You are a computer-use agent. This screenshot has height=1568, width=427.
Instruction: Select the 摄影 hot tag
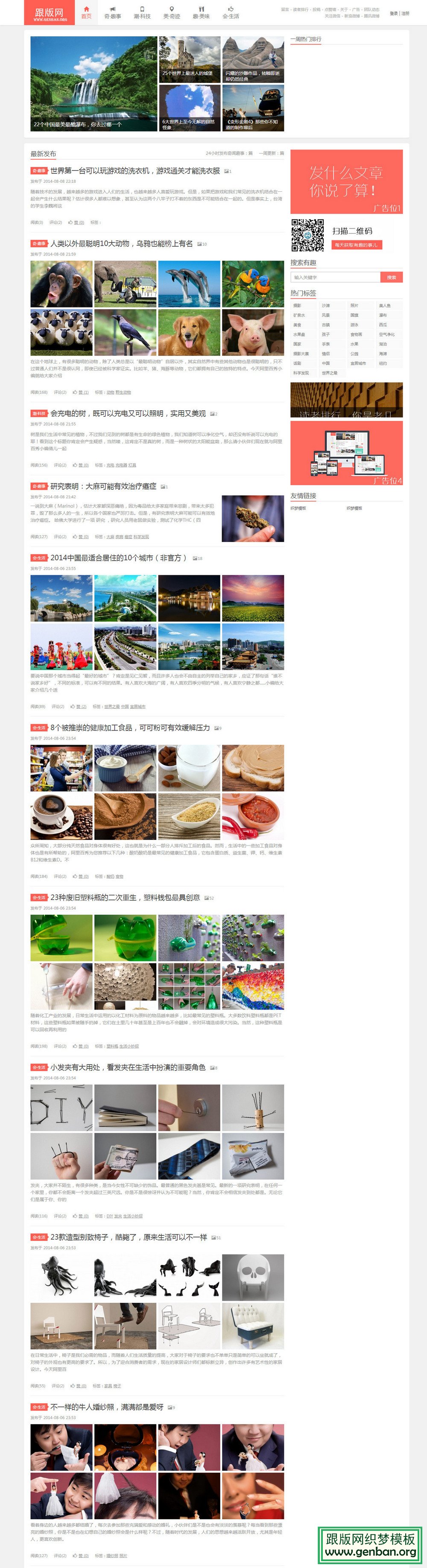298,306
